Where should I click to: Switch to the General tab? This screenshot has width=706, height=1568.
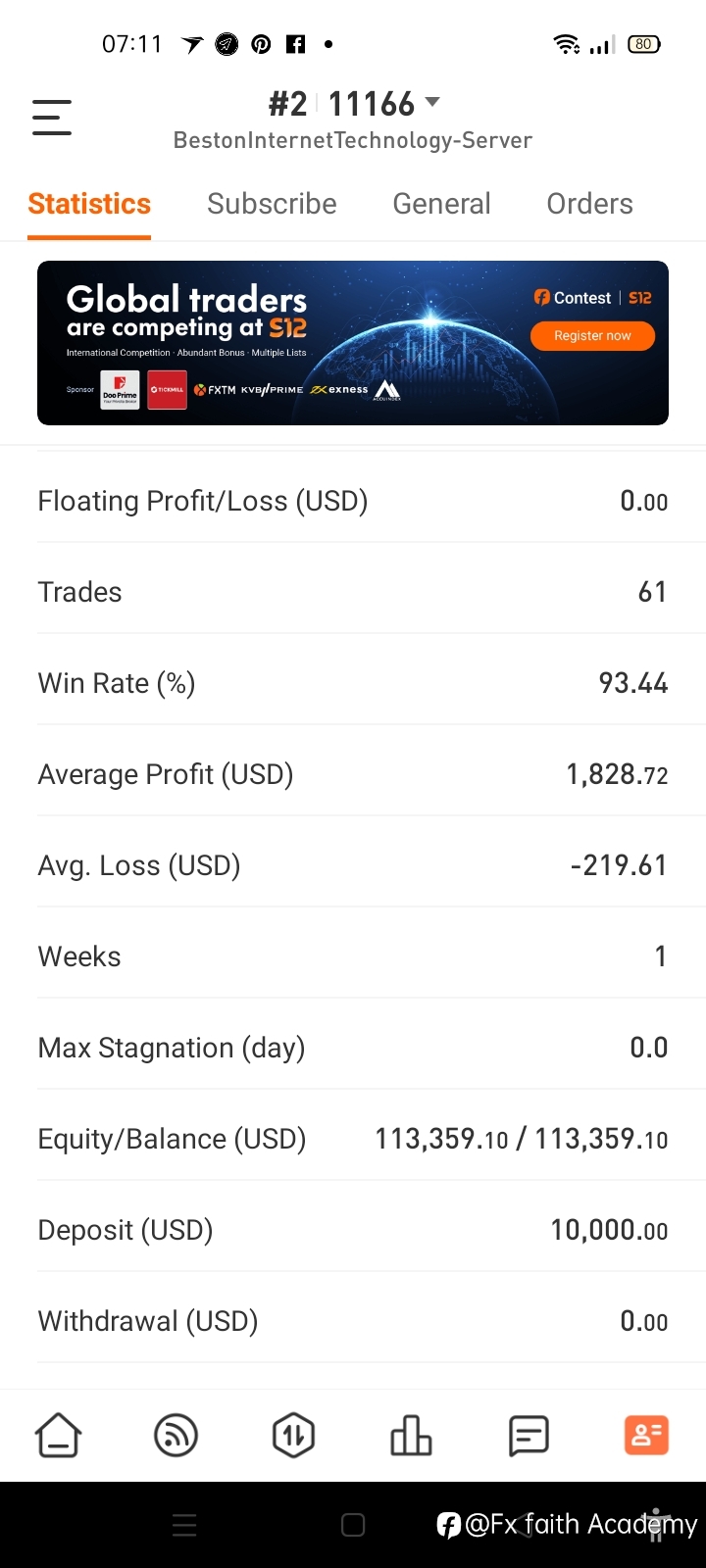pyautogui.click(x=441, y=204)
